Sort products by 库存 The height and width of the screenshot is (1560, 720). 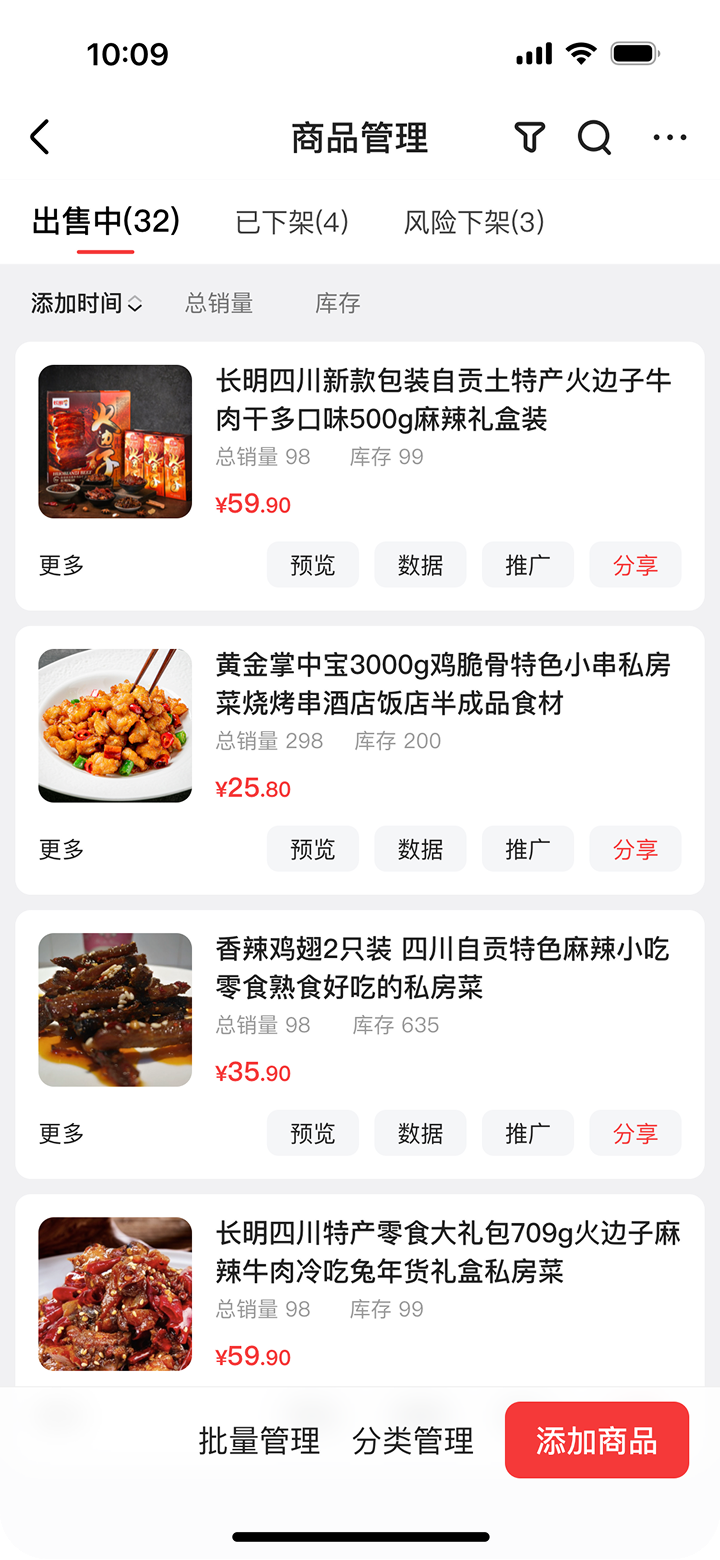coord(339,304)
